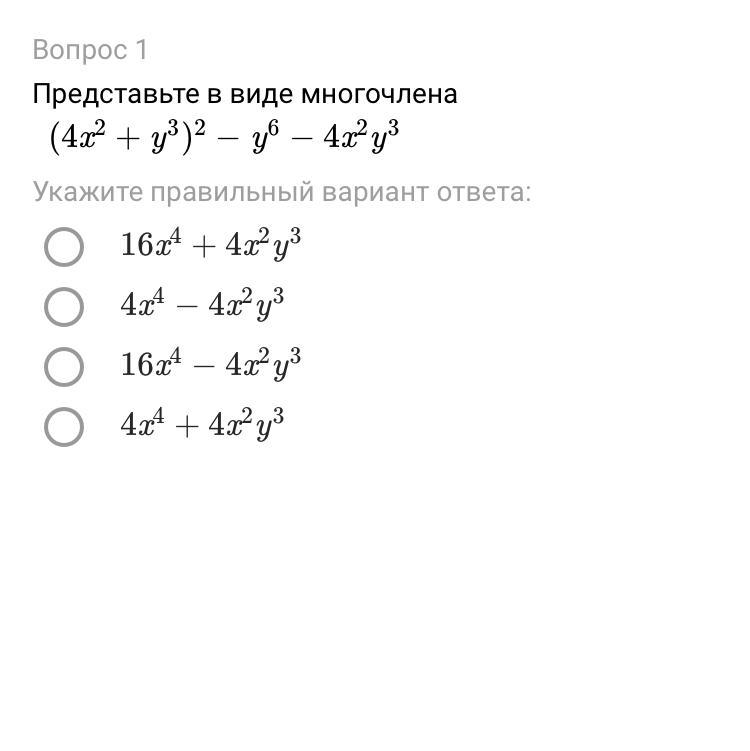Pick the option 4x⁴ + 4x²y³
Image resolution: width=750 pixels, height=751 pixels.
[64, 427]
